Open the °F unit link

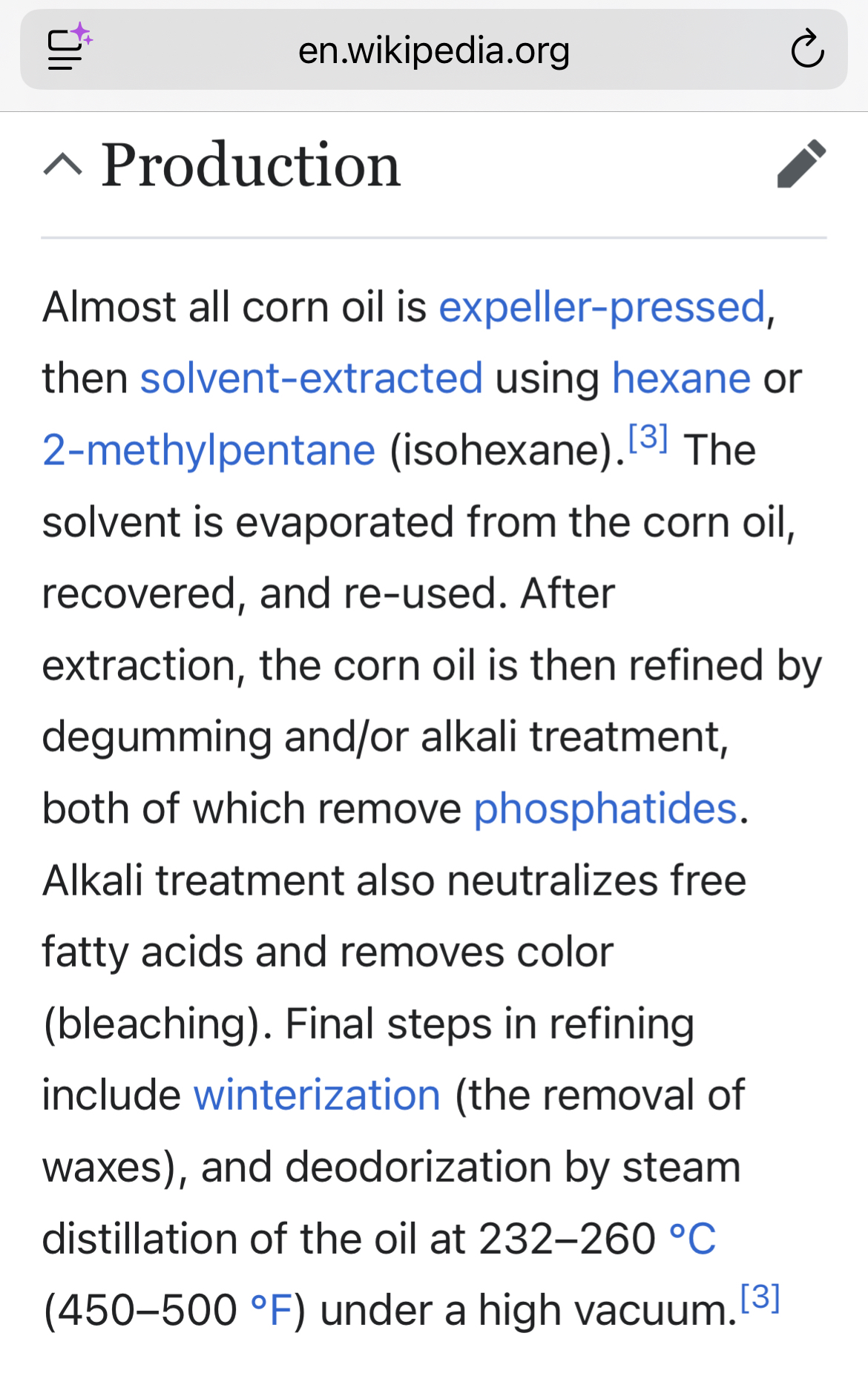click(272, 1311)
